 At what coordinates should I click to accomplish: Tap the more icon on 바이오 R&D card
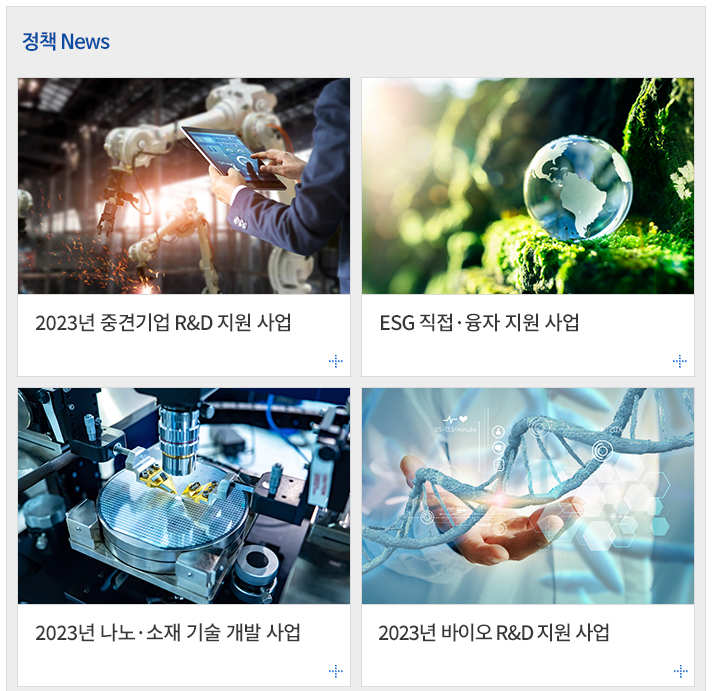click(x=680, y=671)
